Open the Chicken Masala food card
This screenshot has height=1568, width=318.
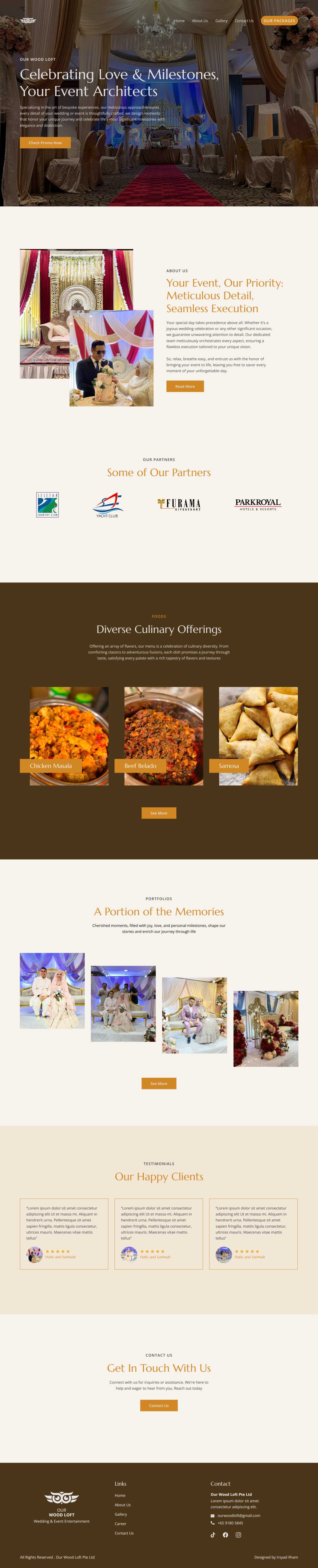(x=69, y=736)
